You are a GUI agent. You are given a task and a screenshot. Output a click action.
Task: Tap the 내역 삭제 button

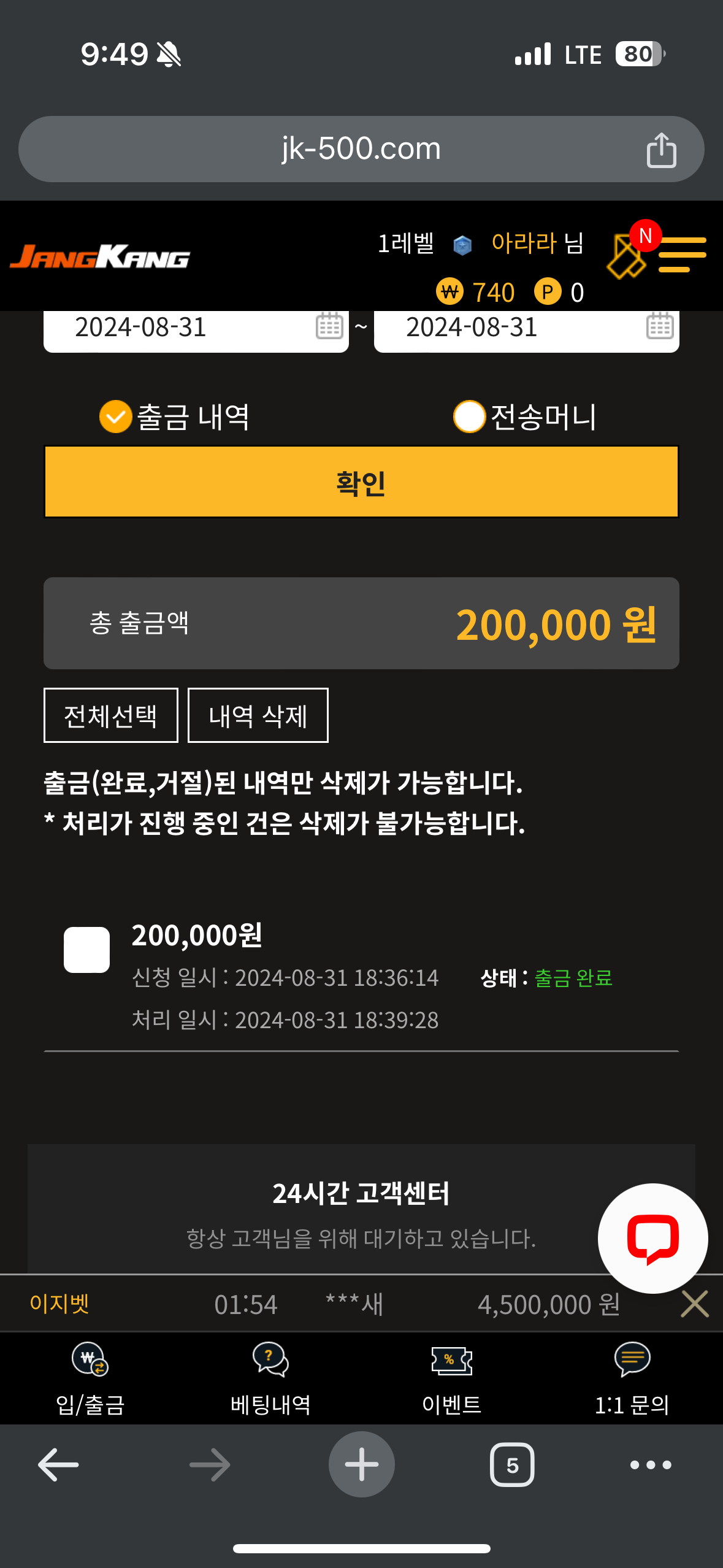[x=258, y=715]
